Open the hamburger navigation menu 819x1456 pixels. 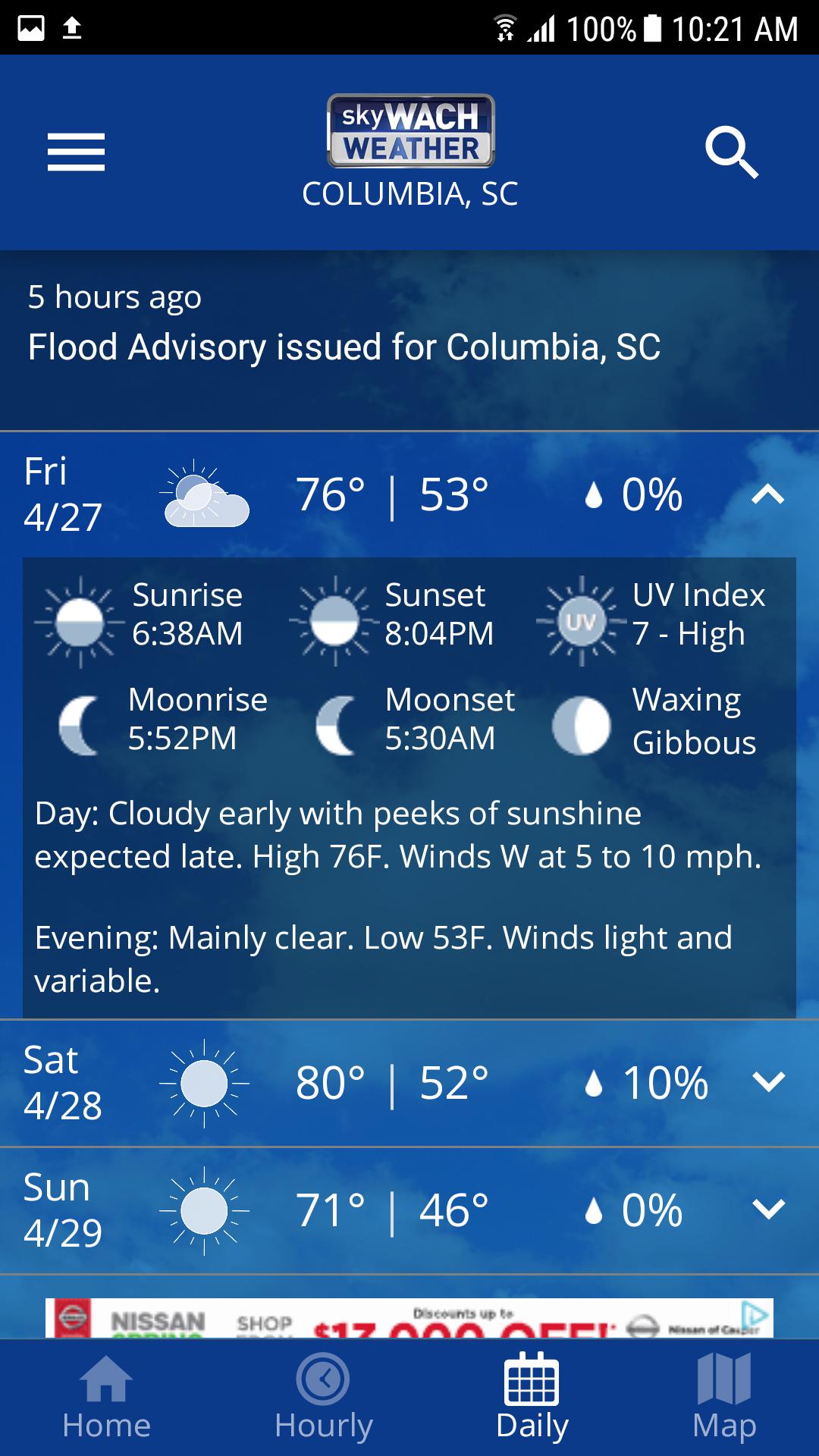[x=76, y=152]
